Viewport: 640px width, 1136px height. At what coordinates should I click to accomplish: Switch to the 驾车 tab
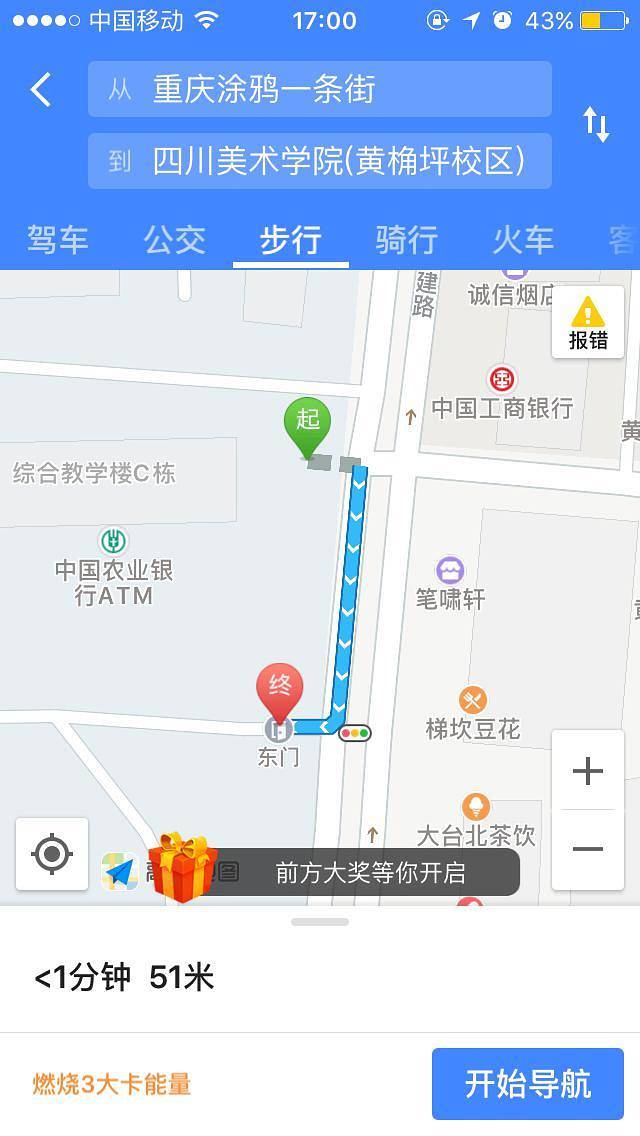click(x=58, y=240)
